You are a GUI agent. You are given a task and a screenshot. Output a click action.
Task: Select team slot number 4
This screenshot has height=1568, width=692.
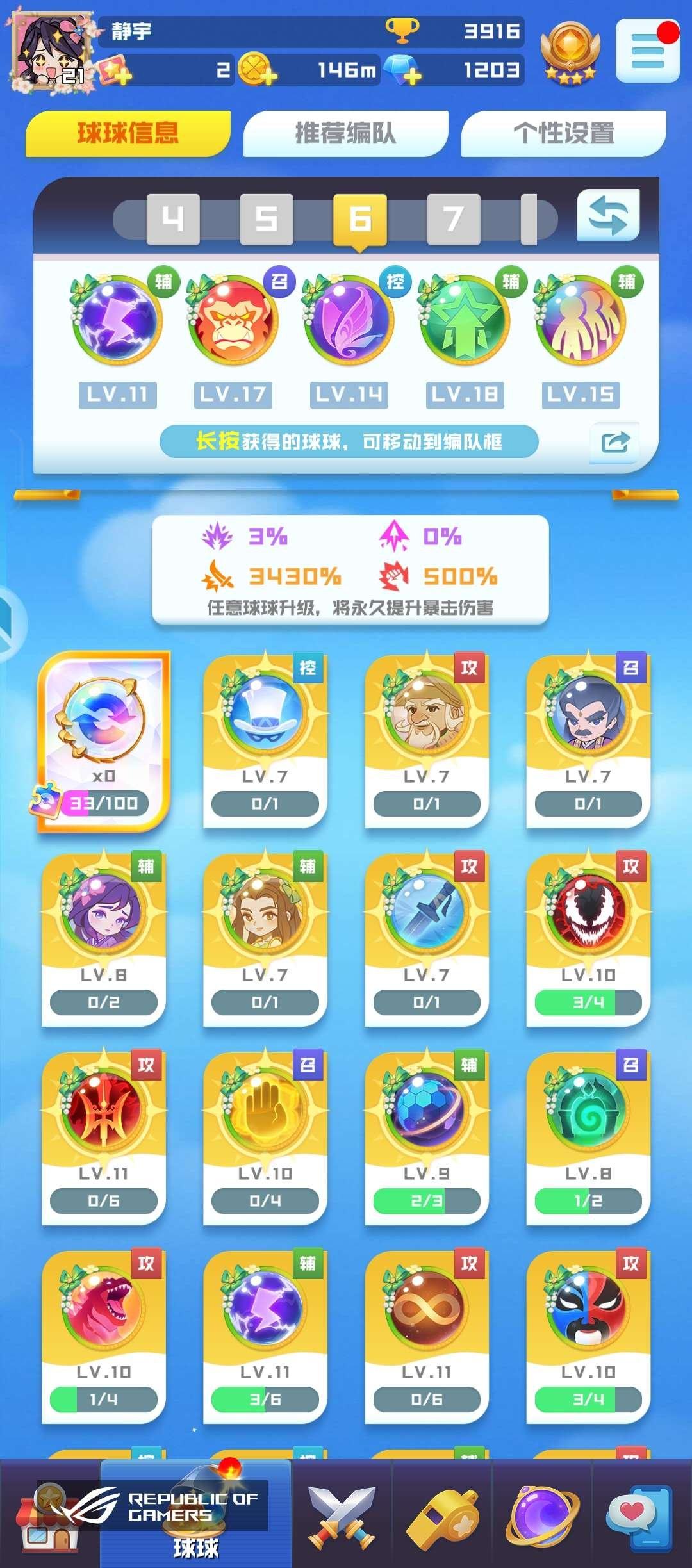(173, 219)
